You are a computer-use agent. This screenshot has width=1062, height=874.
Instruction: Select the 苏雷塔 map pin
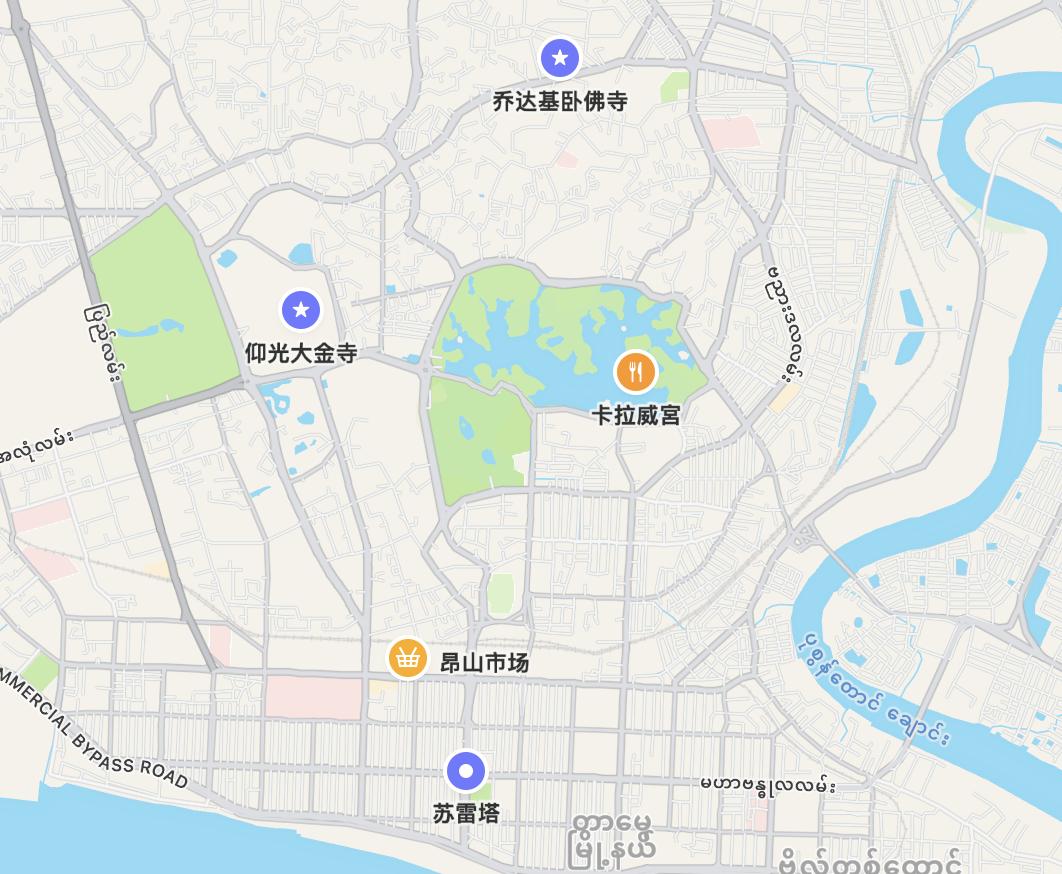pos(466,771)
